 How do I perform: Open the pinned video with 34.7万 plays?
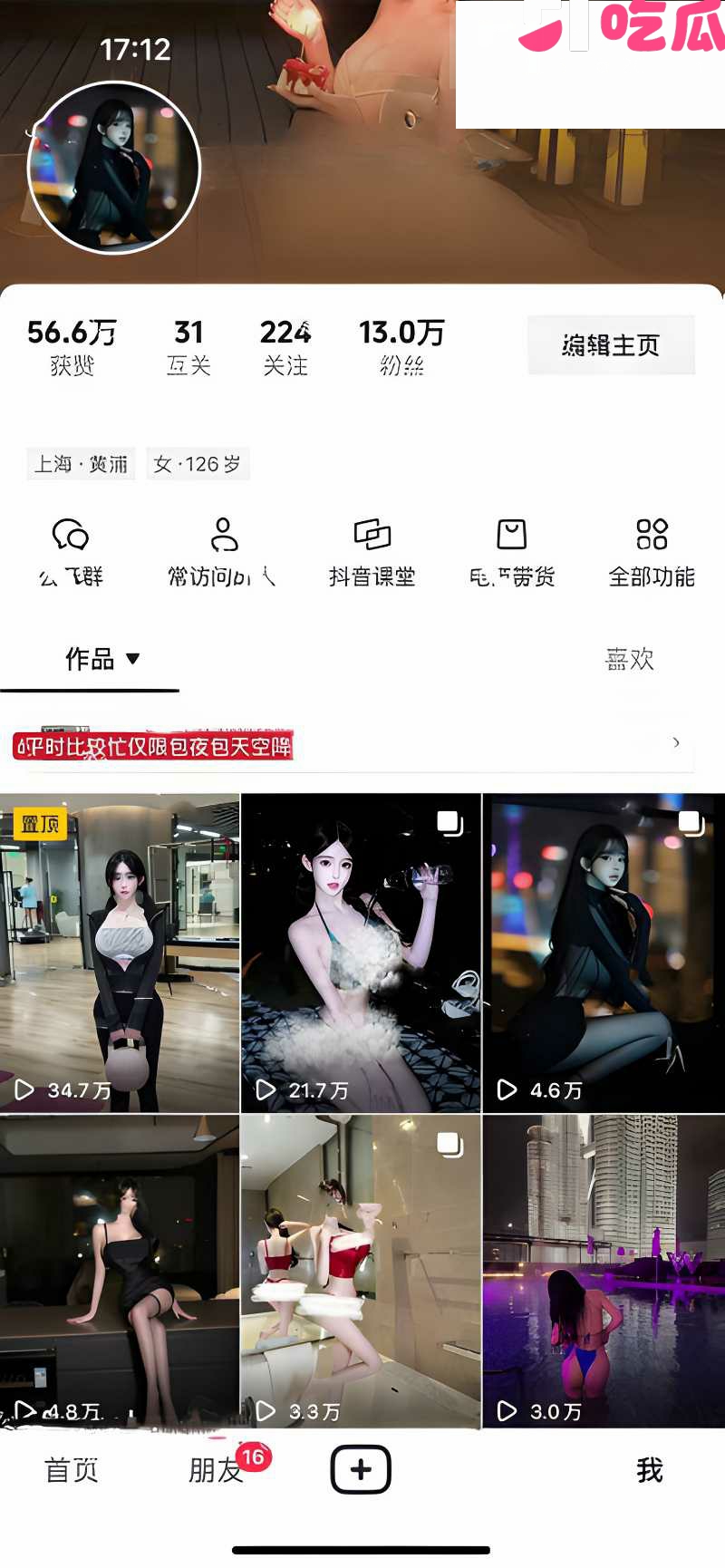point(120,953)
